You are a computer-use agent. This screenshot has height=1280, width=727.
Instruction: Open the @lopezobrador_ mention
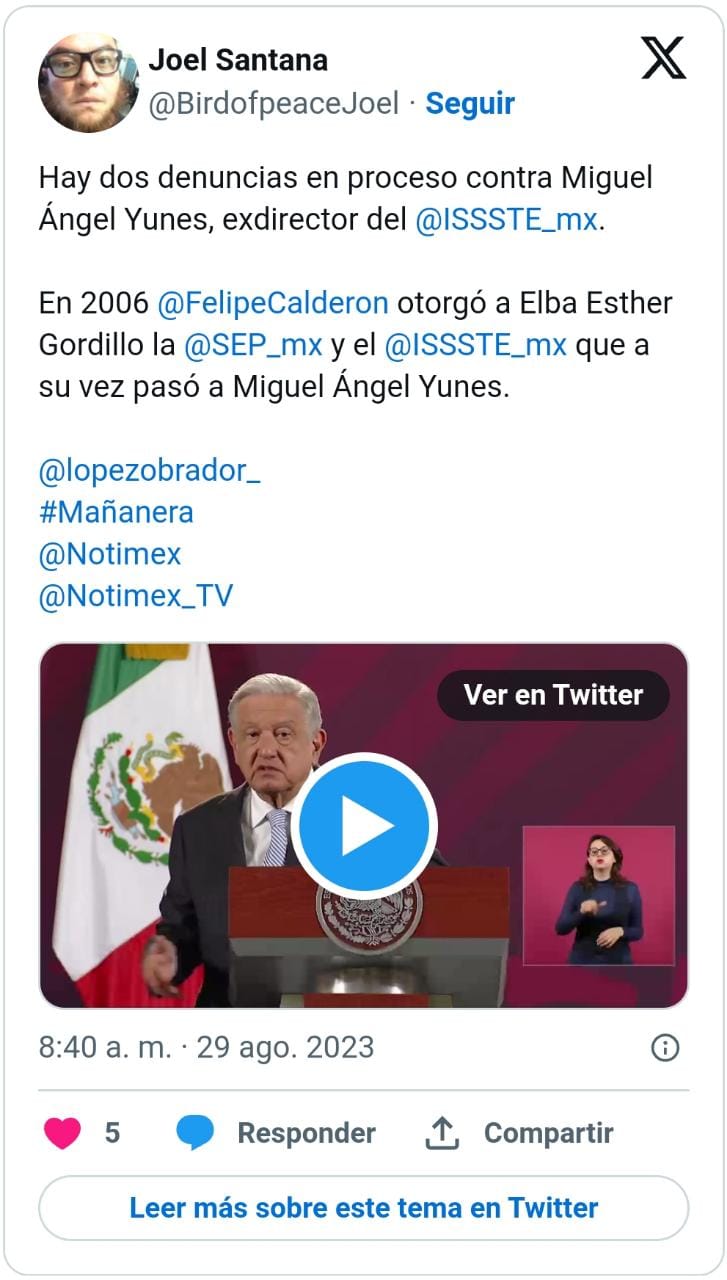tap(149, 471)
